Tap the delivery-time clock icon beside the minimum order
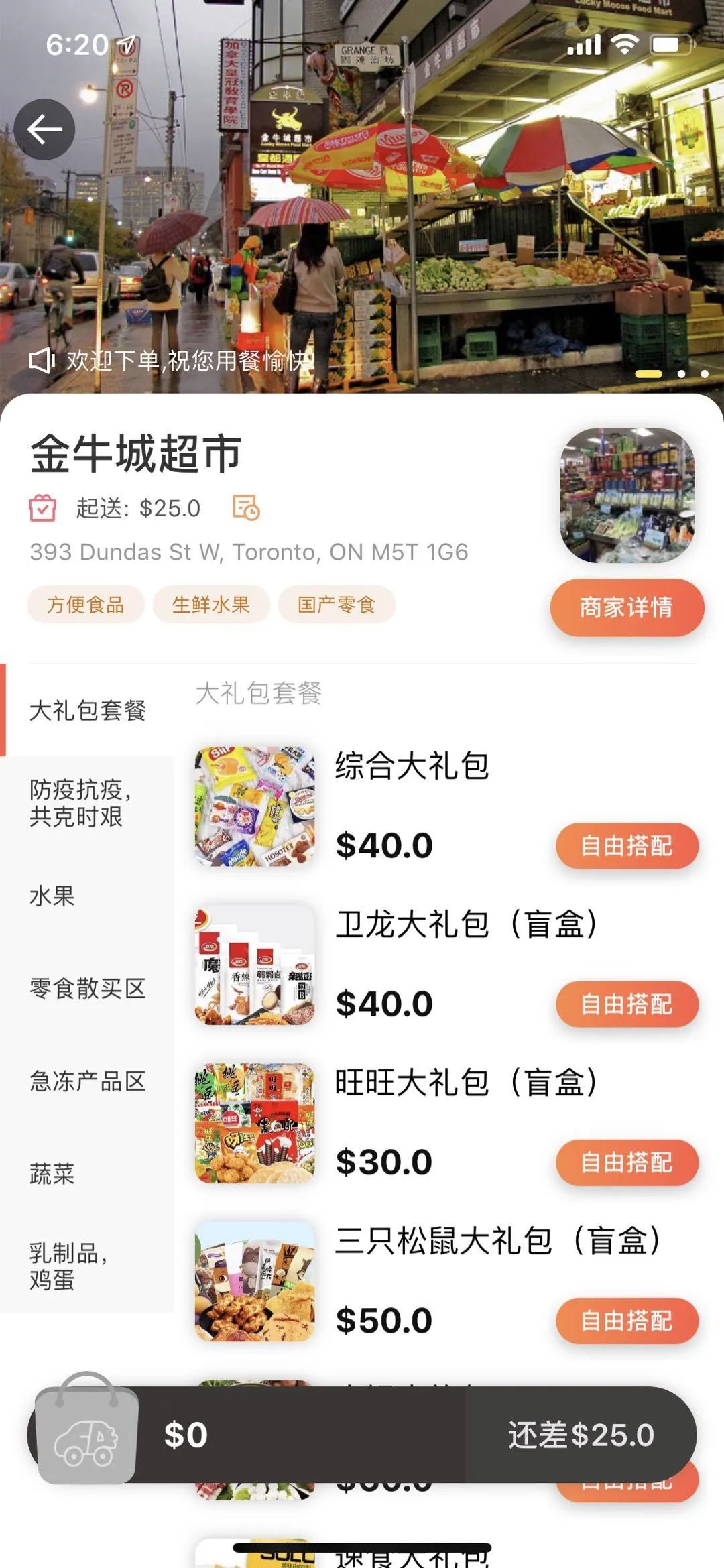 point(244,508)
